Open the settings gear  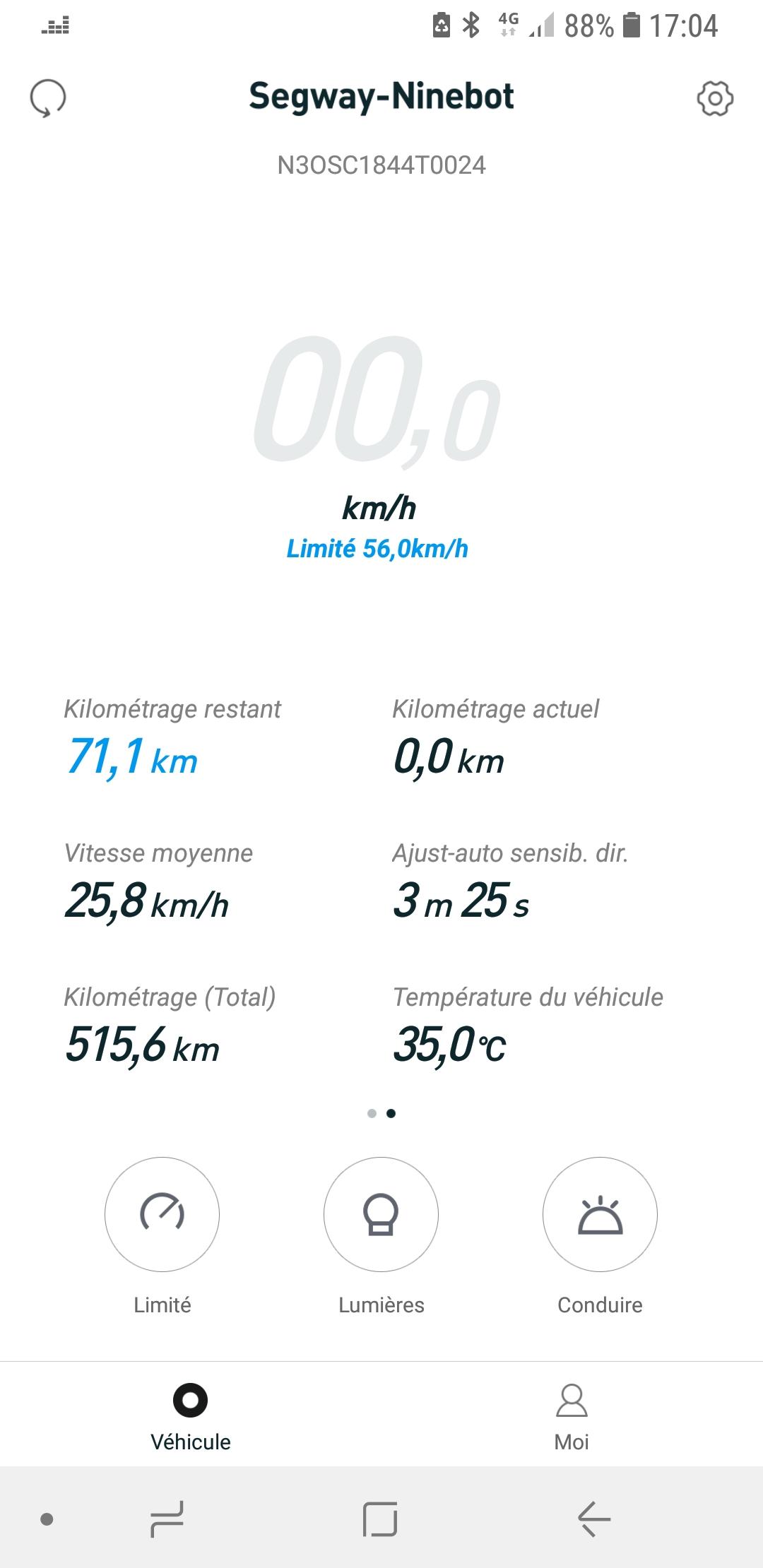click(x=715, y=98)
